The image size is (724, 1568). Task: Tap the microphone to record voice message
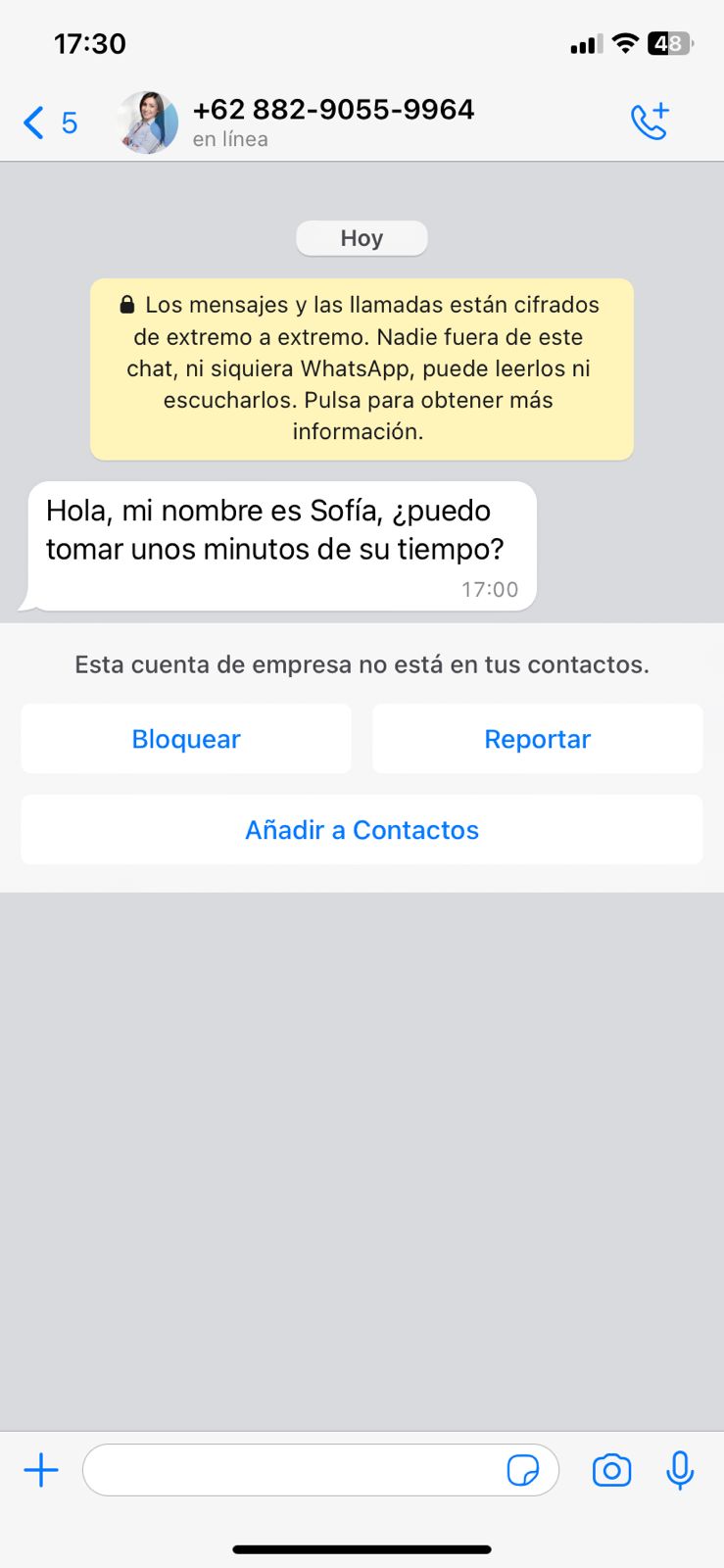[680, 1470]
